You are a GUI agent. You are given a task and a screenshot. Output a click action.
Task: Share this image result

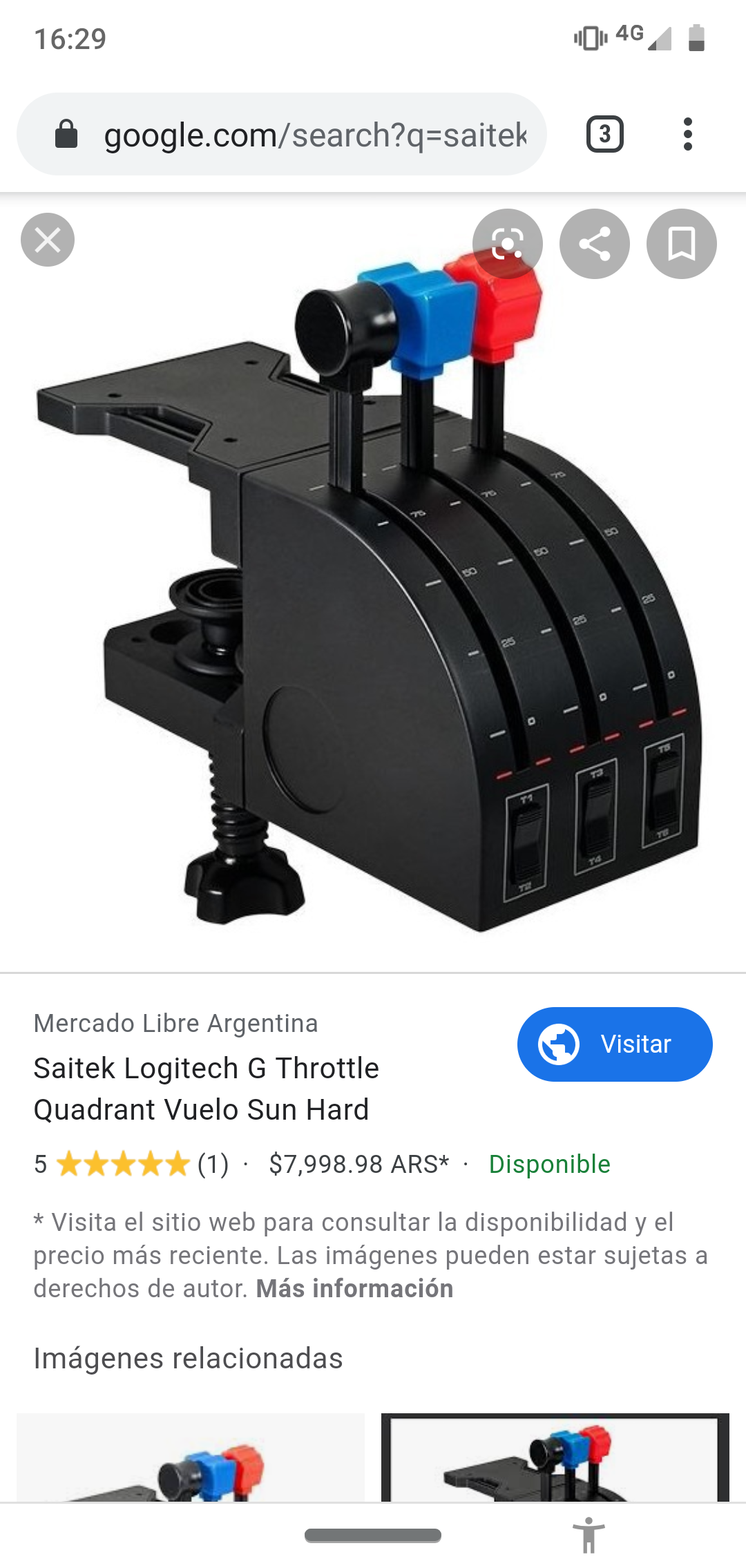pyautogui.click(x=595, y=244)
